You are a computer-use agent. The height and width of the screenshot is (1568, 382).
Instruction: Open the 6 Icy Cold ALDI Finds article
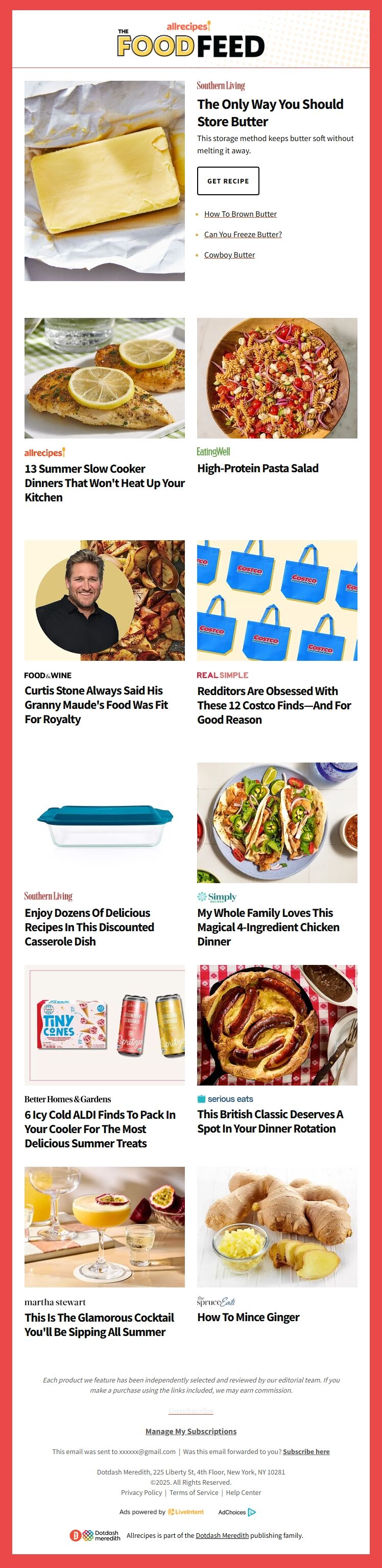[x=100, y=1129]
